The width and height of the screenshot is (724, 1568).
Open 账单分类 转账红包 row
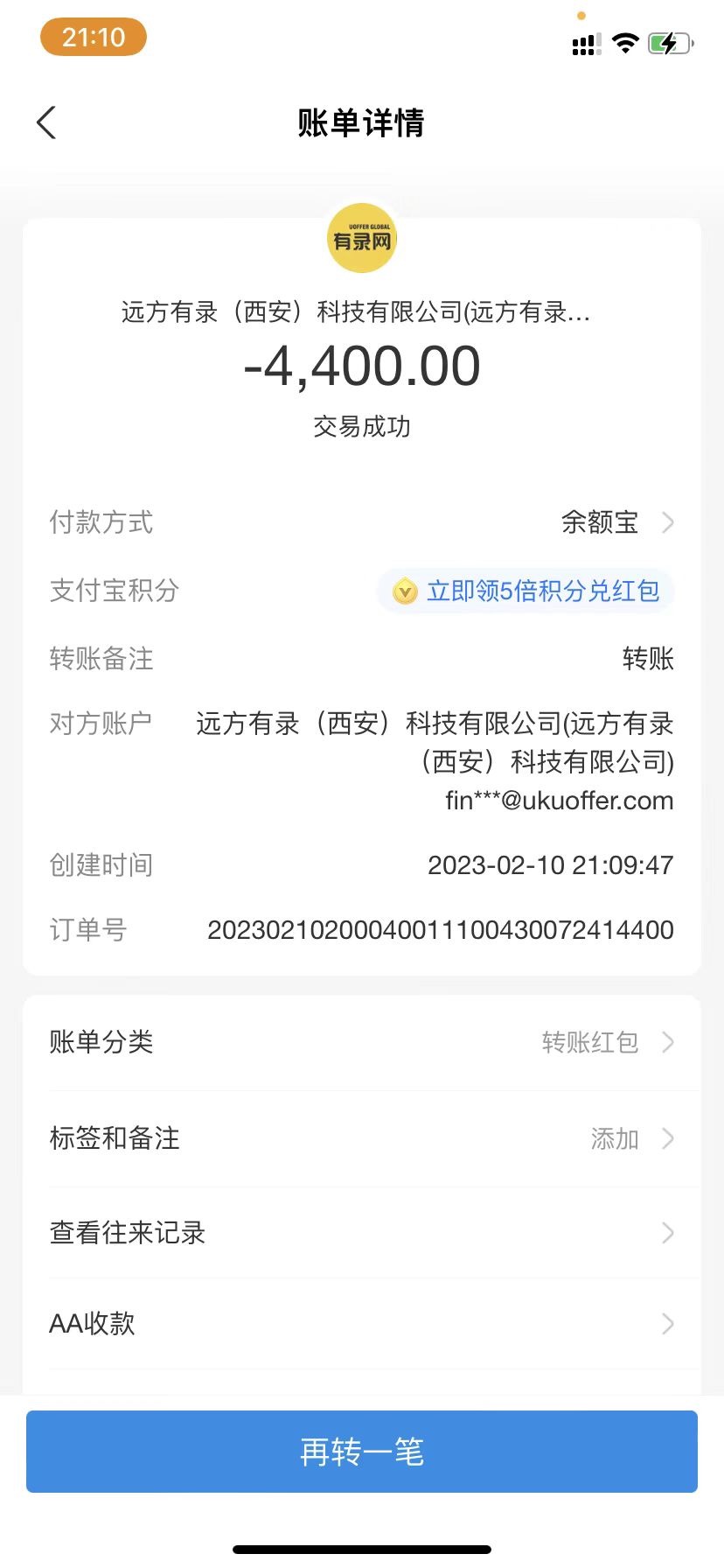tap(362, 1042)
